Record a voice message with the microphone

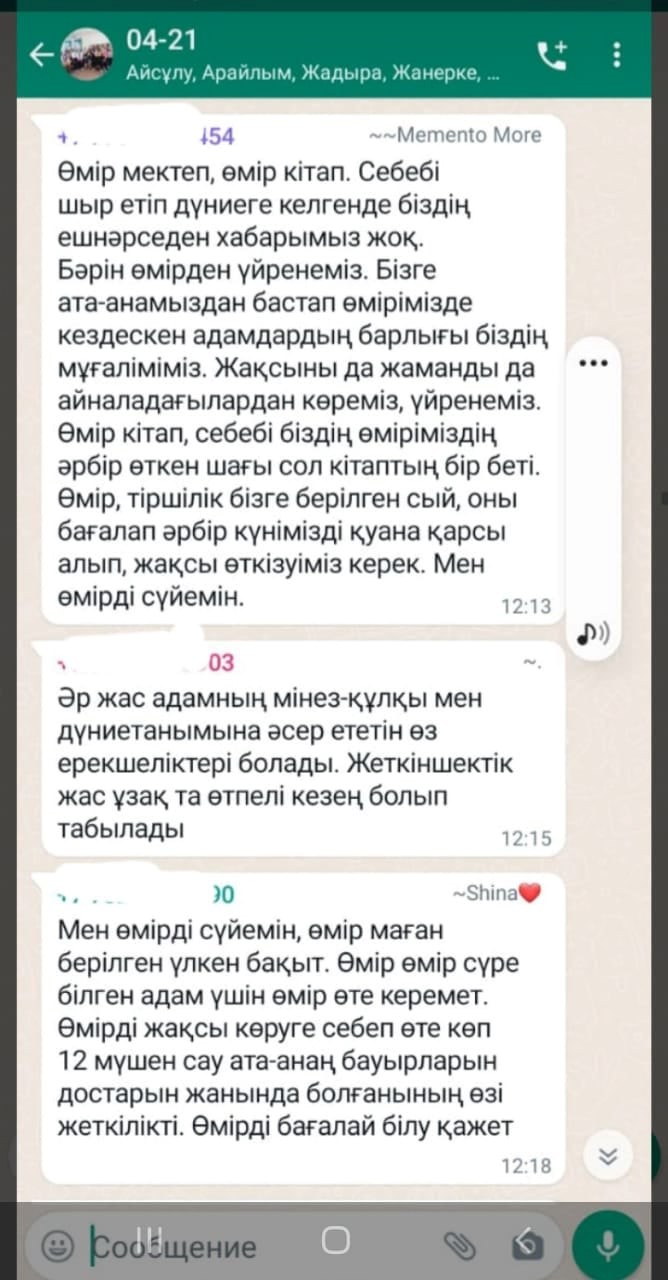(607, 1245)
